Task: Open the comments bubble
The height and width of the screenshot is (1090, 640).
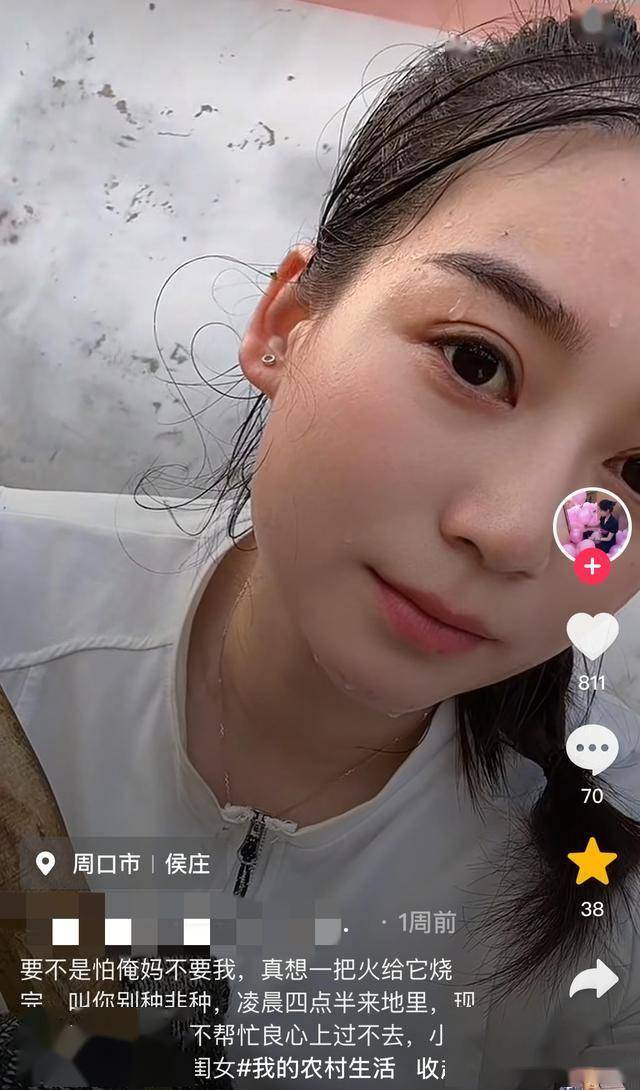Action: click(x=592, y=748)
